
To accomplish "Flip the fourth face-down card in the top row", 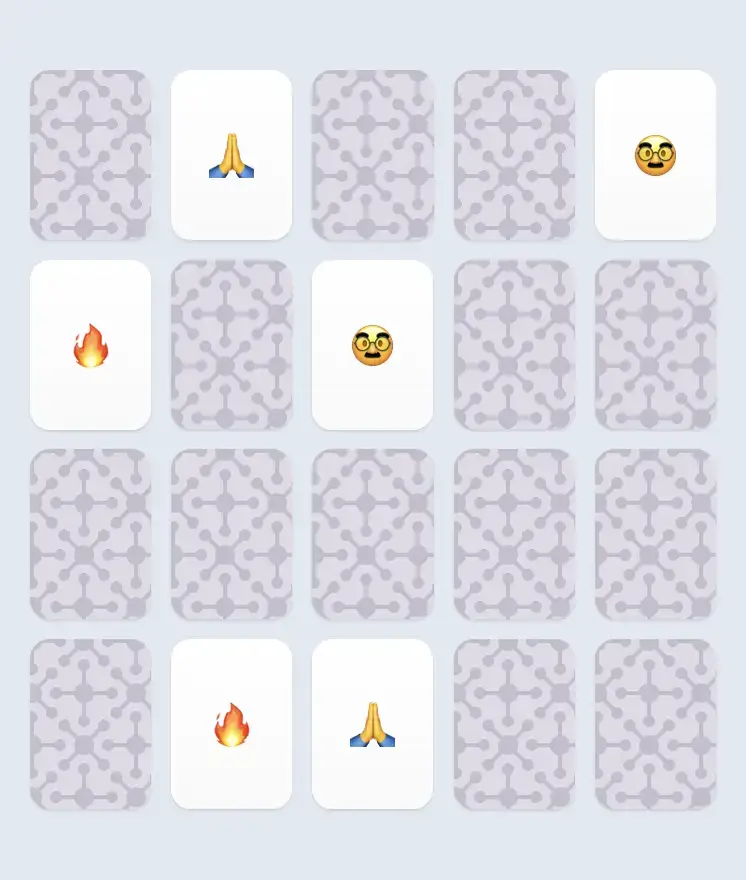I will pyautogui.click(x=513, y=153).
